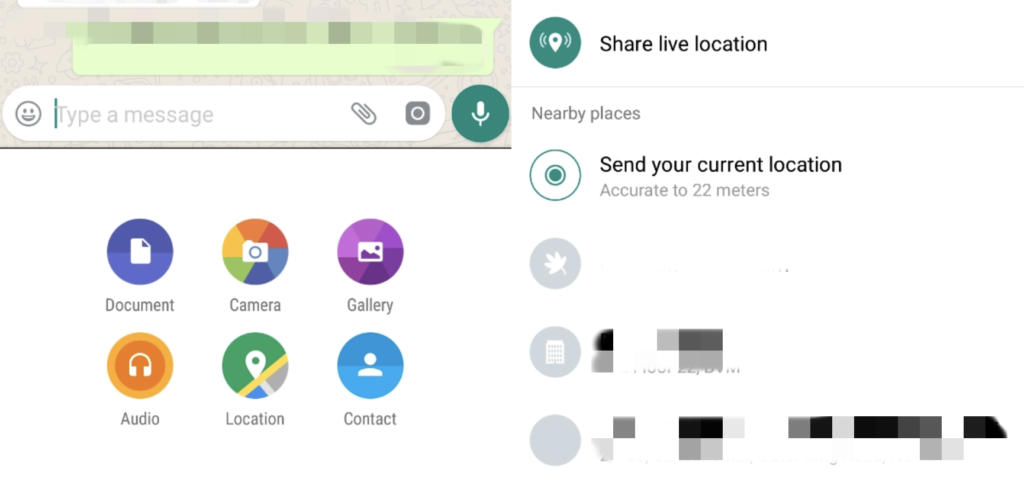Send your current location

coord(720,174)
